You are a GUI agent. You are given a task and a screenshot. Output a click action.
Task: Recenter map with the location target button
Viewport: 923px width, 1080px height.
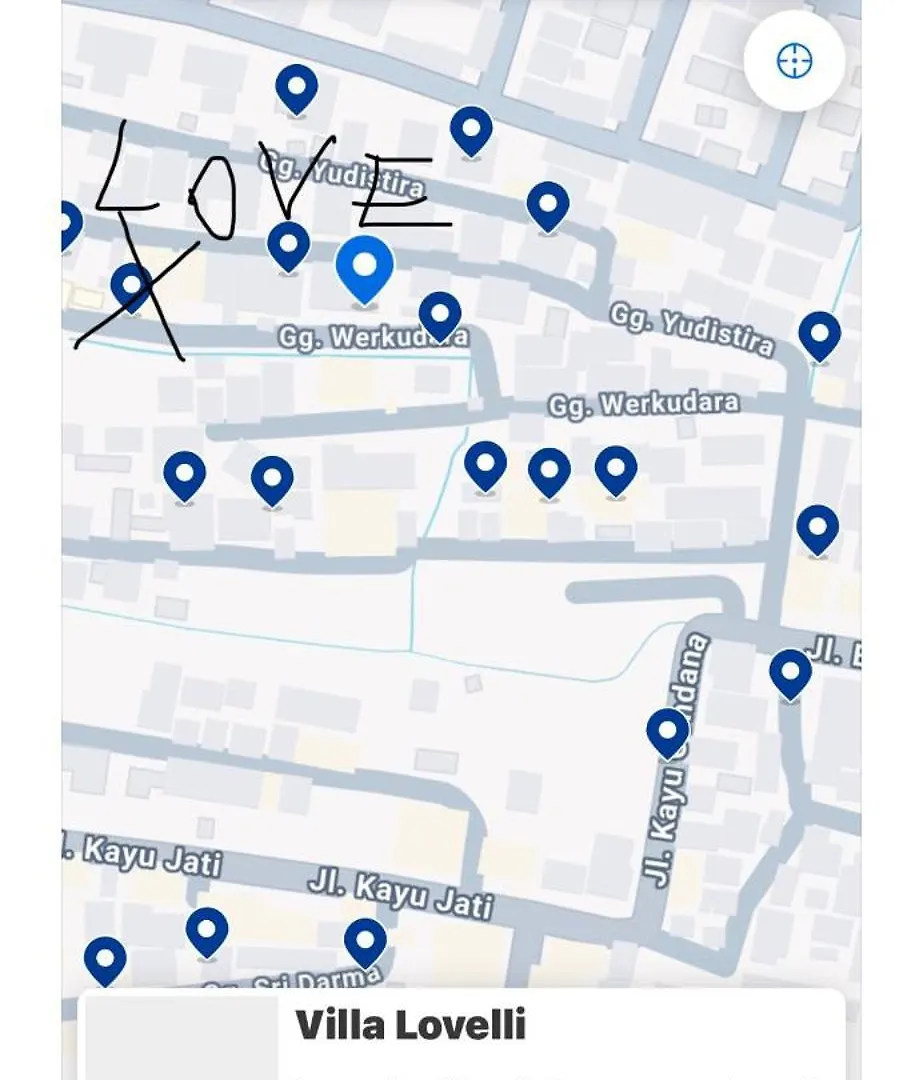(794, 61)
